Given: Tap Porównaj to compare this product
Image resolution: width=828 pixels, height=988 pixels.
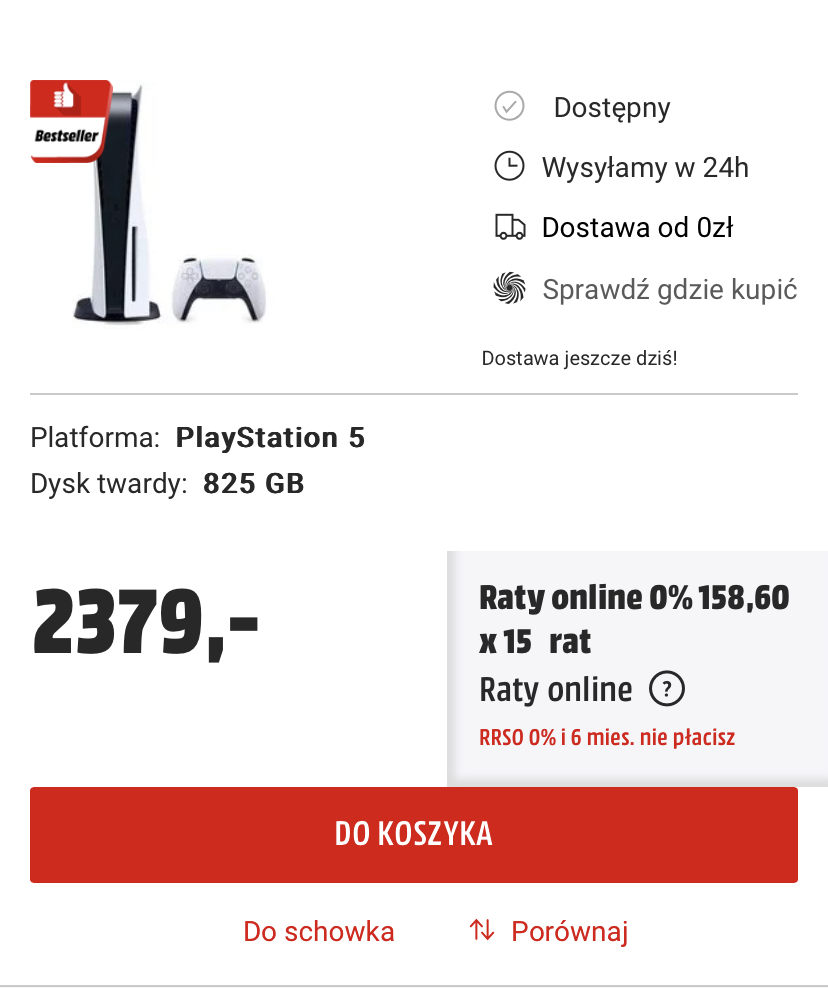Looking at the screenshot, I should point(568,932).
